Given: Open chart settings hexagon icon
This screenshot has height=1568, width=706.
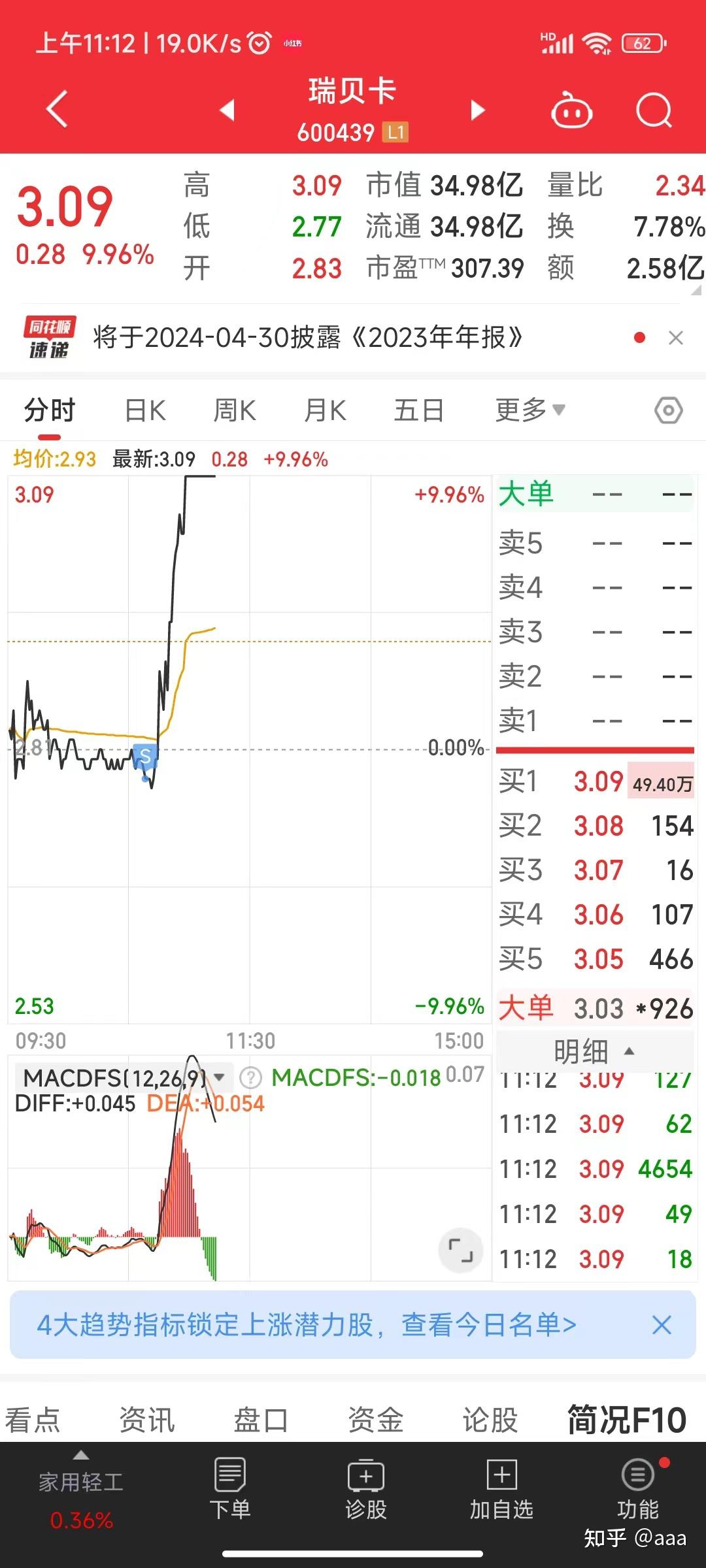Looking at the screenshot, I should [668, 411].
